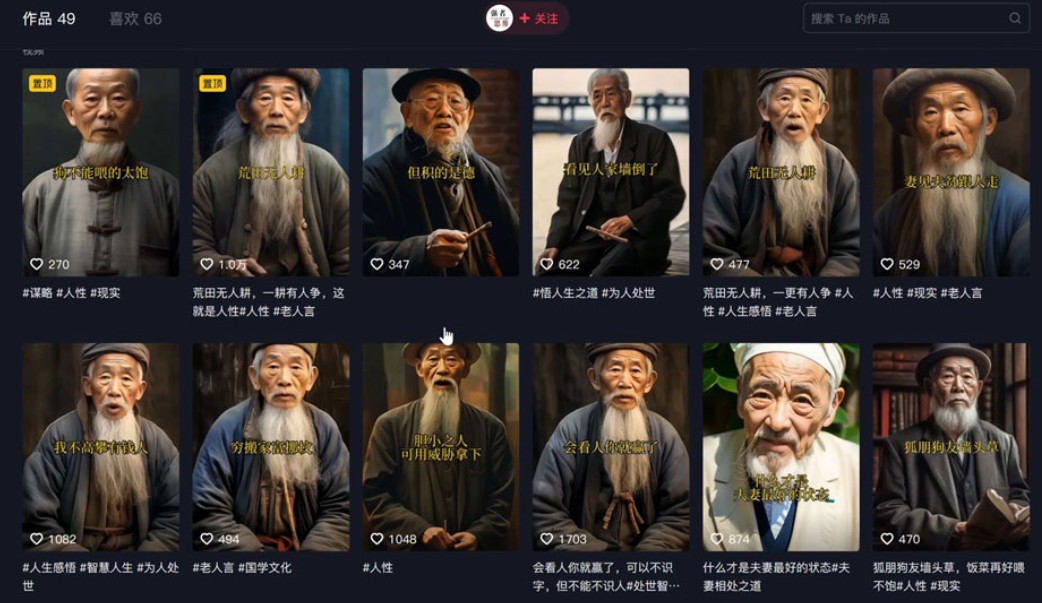The height and width of the screenshot is (603, 1042).
Task: Switch to the 喜欢 66 tab
Action: tap(135, 18)
